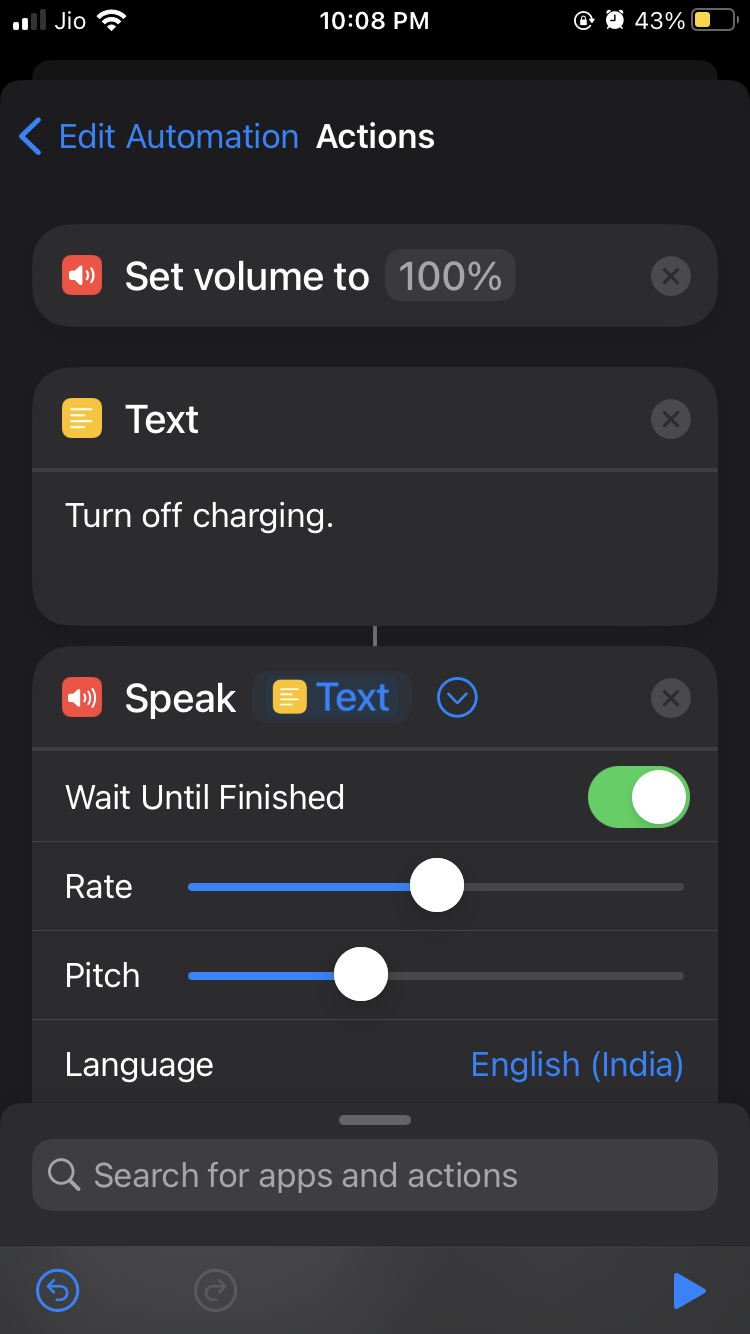Viewport: 750px width, 1334px height.
Task: Delete the Text action
Action: pyautogui.click(x=670, y=419)
